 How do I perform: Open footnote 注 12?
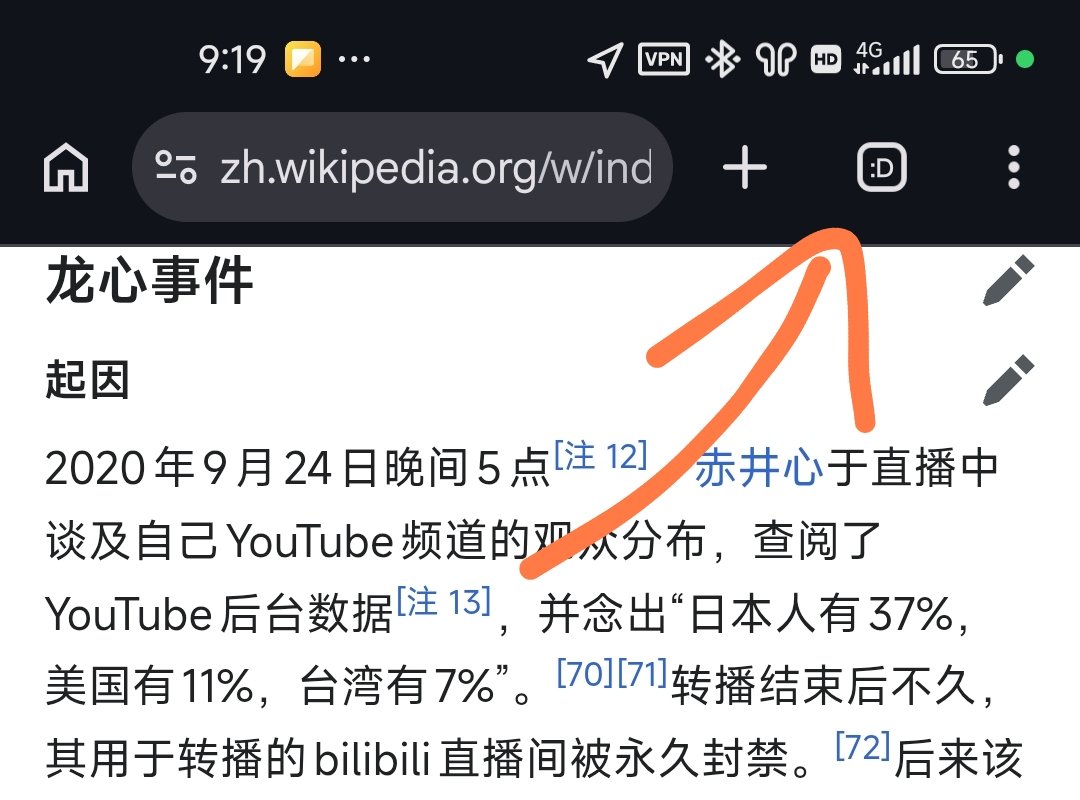click(x=601, y=455)
